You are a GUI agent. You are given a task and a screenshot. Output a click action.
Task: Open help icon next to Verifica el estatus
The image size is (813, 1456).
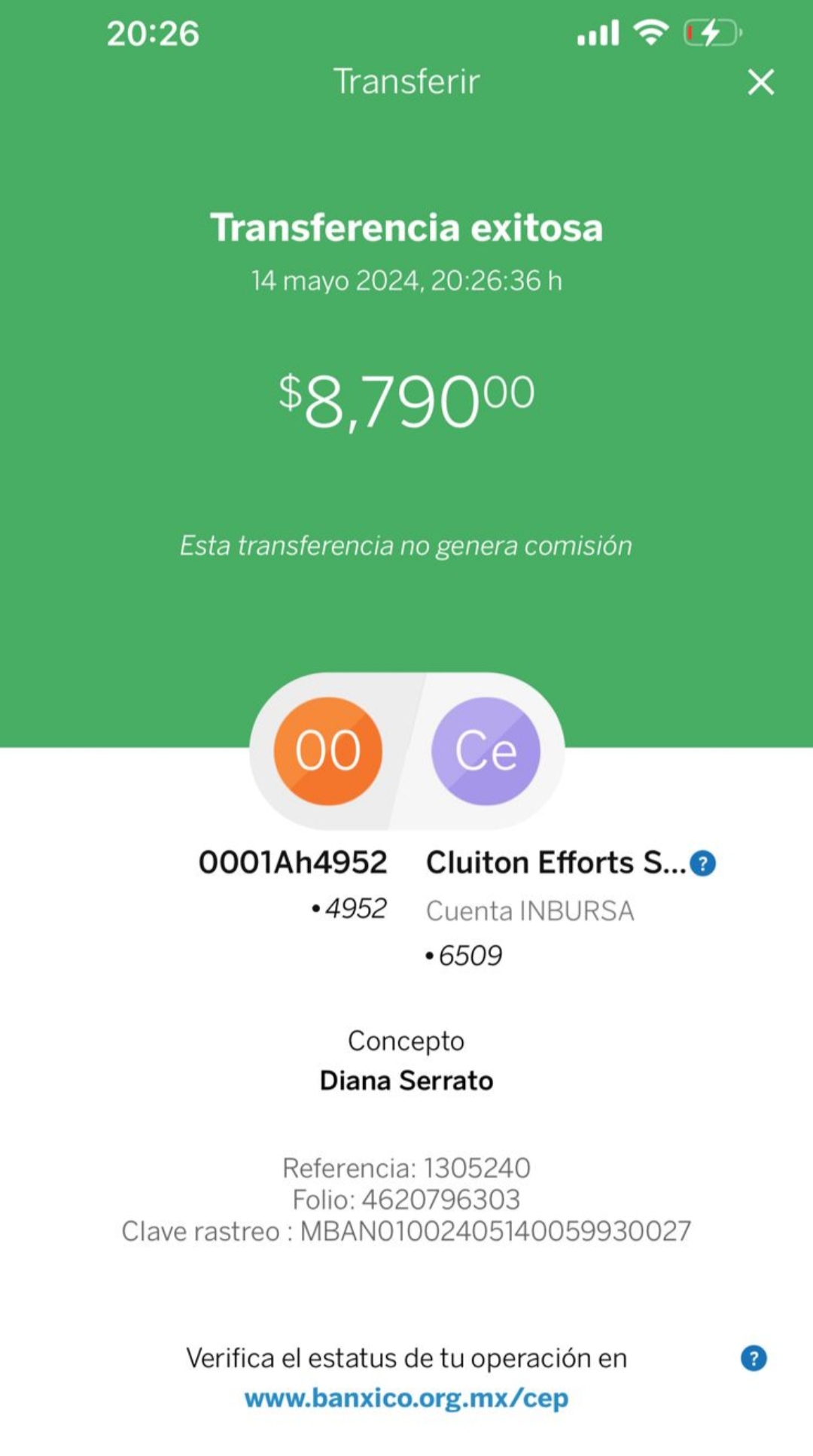tap(754, 1358)
